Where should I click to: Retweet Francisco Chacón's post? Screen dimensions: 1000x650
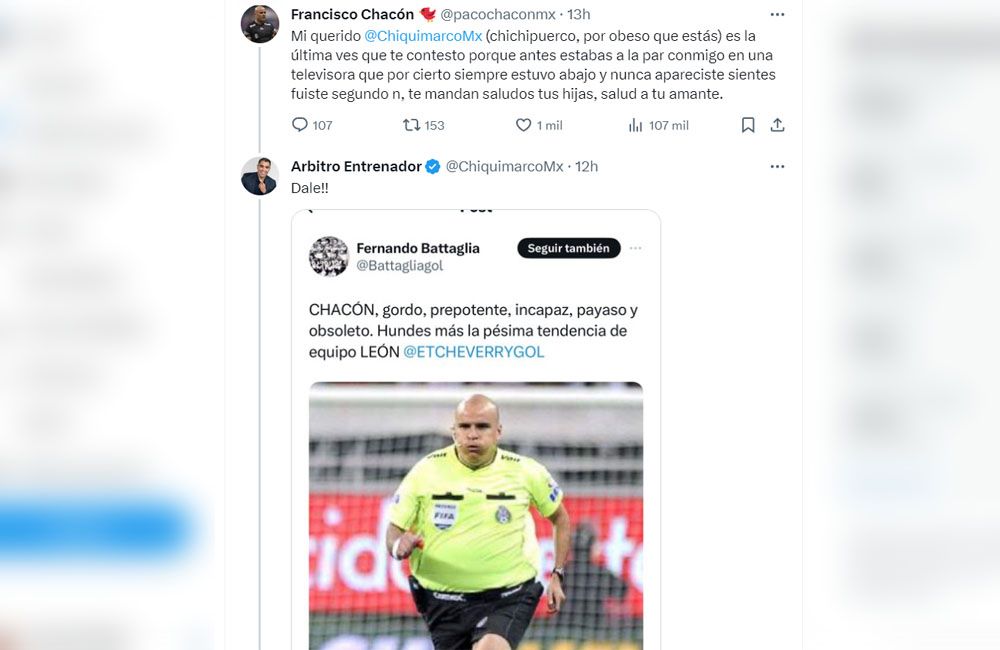[x=411, y=125]
